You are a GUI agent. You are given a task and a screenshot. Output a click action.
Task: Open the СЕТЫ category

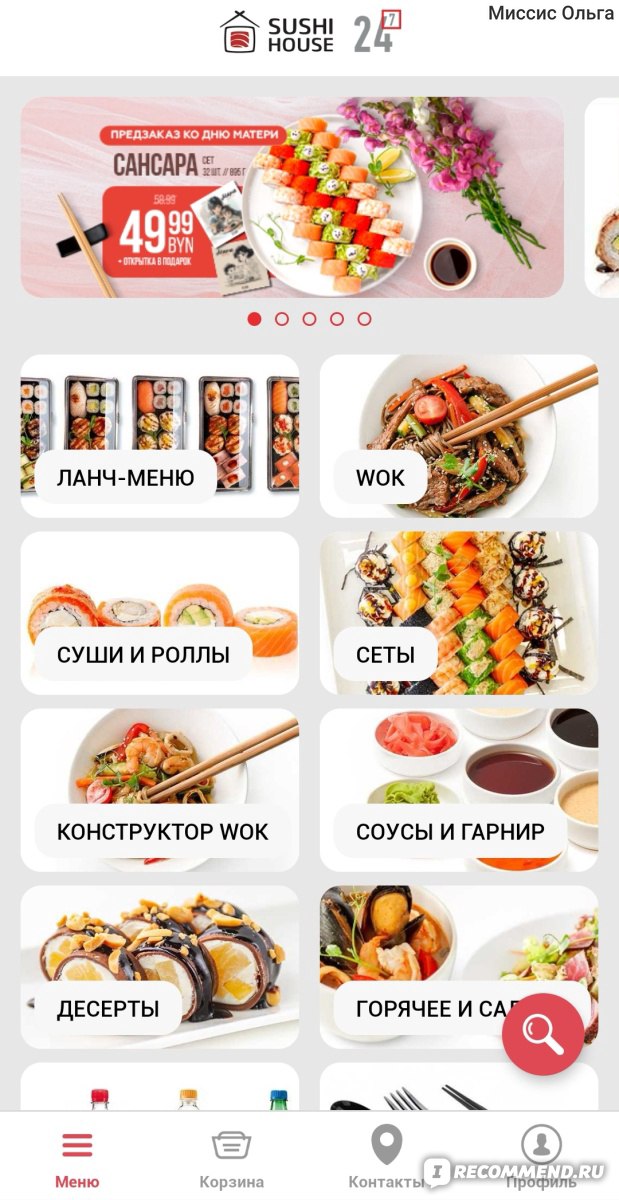pos(458,613)
